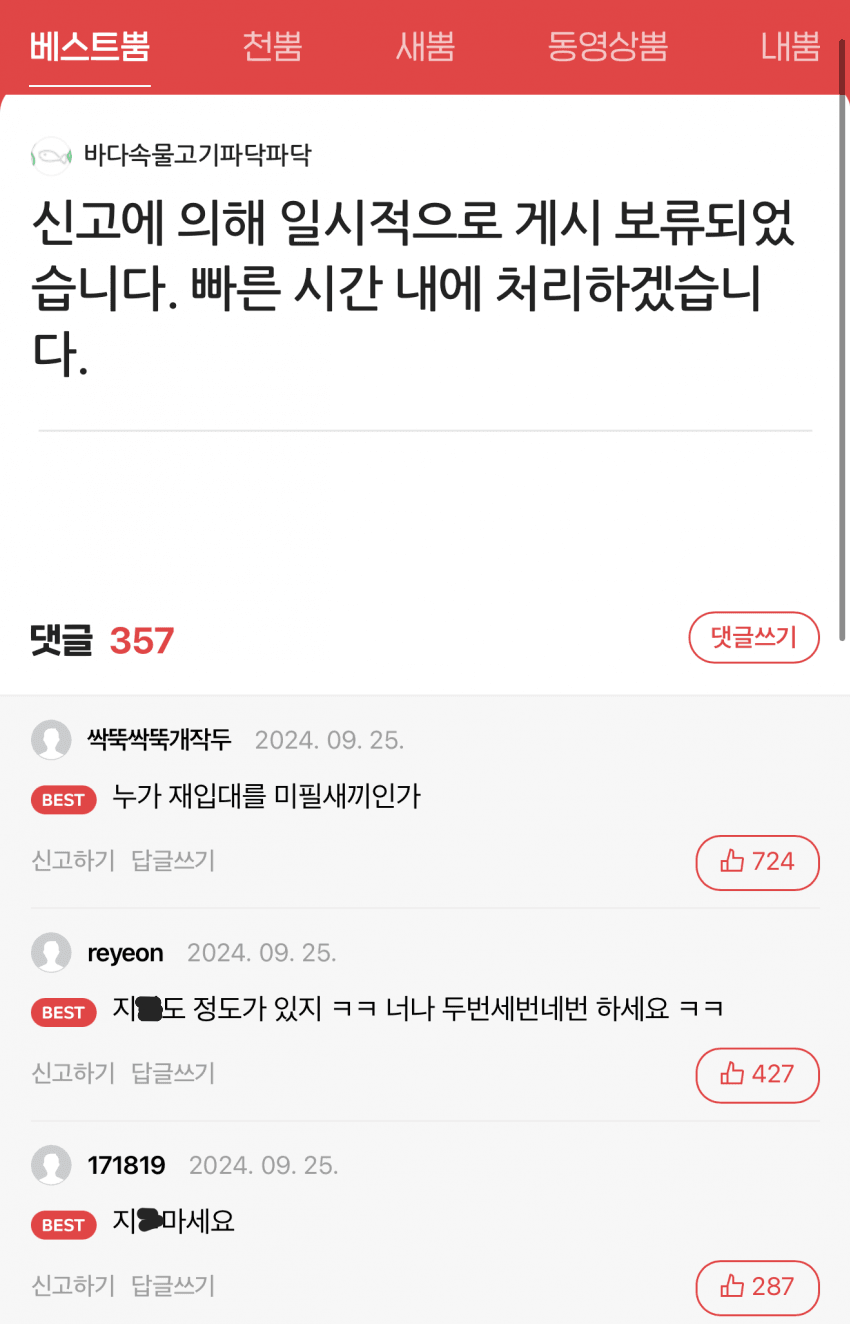Select the 내뿜 tab
The height and width of the screenshot is (1324, 850).
click(x=790, y=47)
